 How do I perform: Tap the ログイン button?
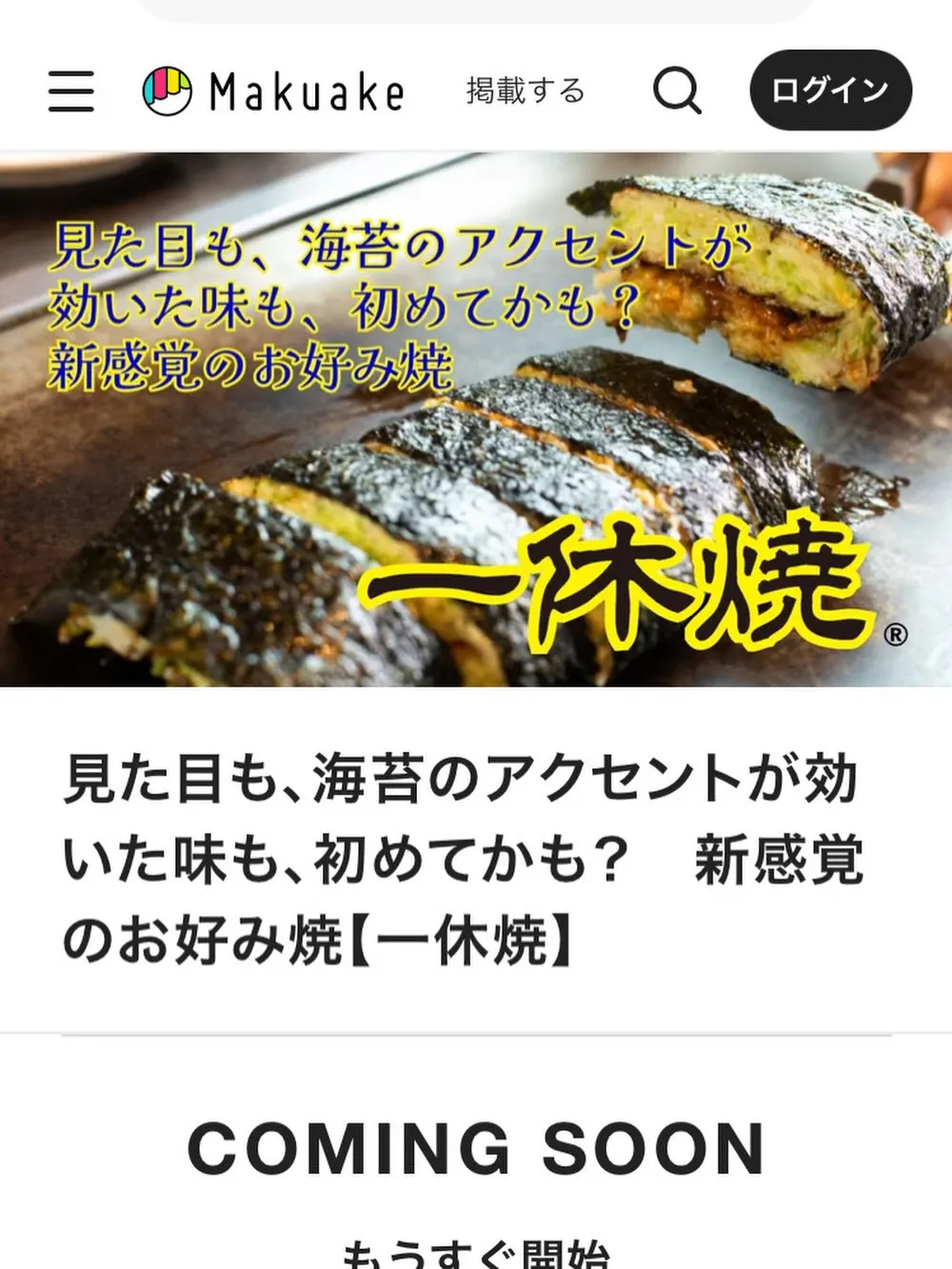click(x=830, y=90)
